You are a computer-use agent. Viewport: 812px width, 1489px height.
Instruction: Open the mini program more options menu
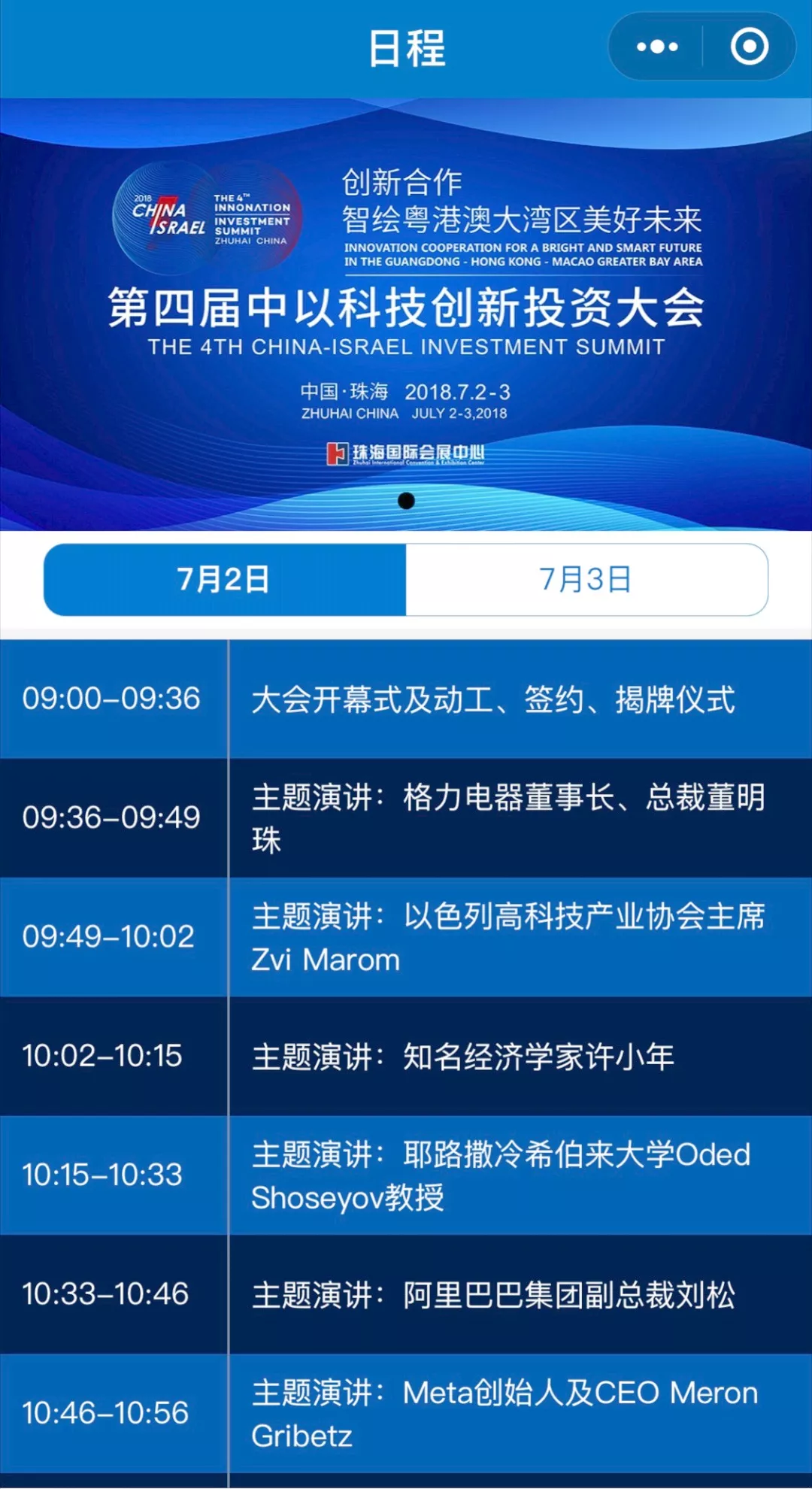(657, 47)
